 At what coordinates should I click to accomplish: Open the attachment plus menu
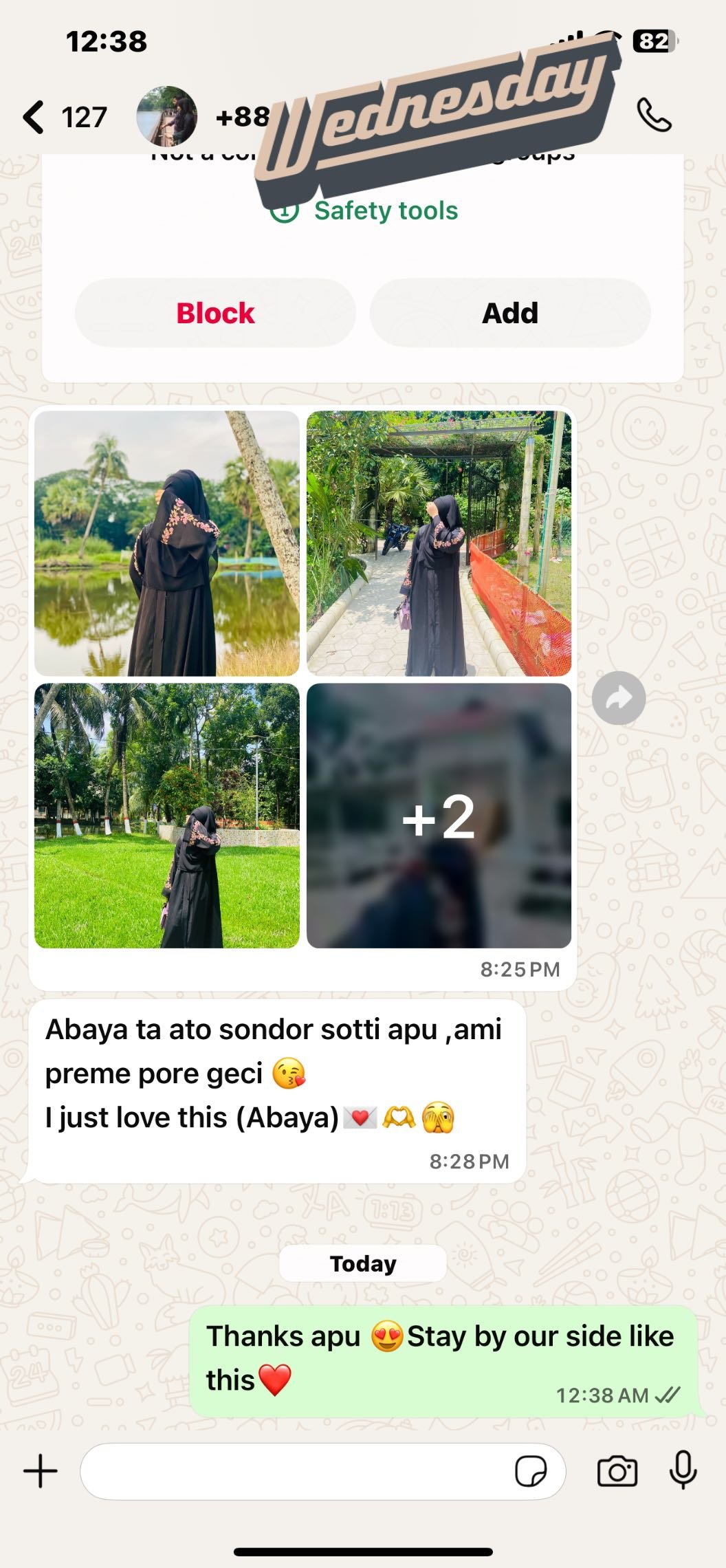tap(41, 1471)
